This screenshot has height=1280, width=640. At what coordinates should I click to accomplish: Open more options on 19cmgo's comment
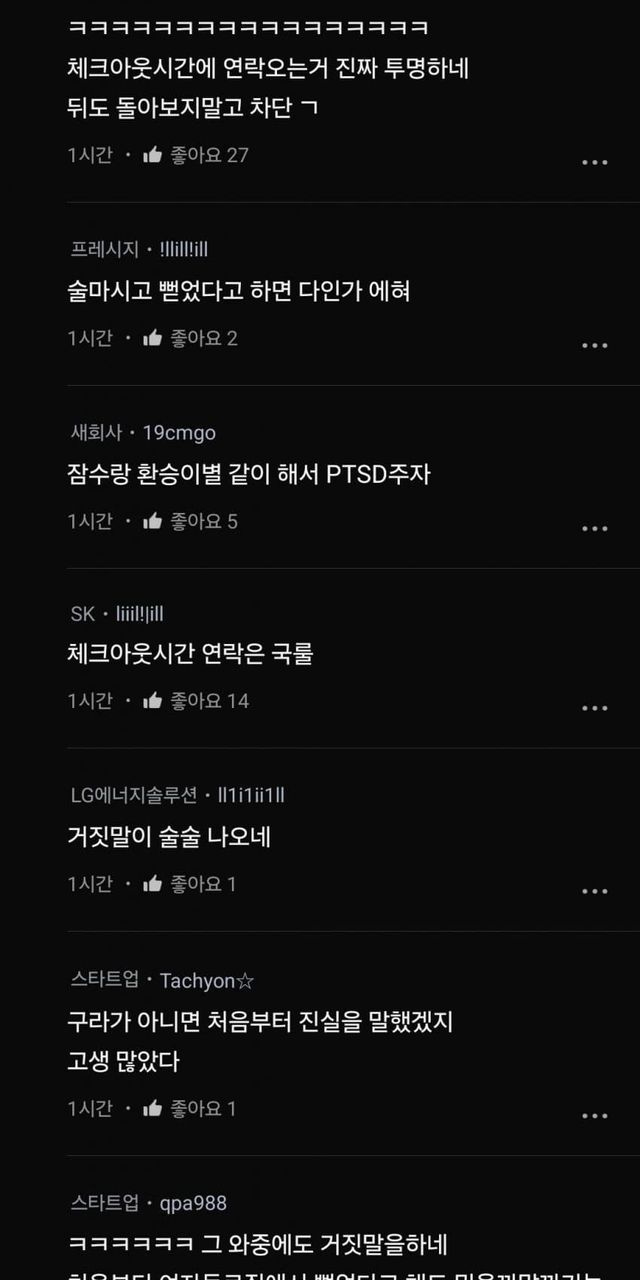point(594,528)
